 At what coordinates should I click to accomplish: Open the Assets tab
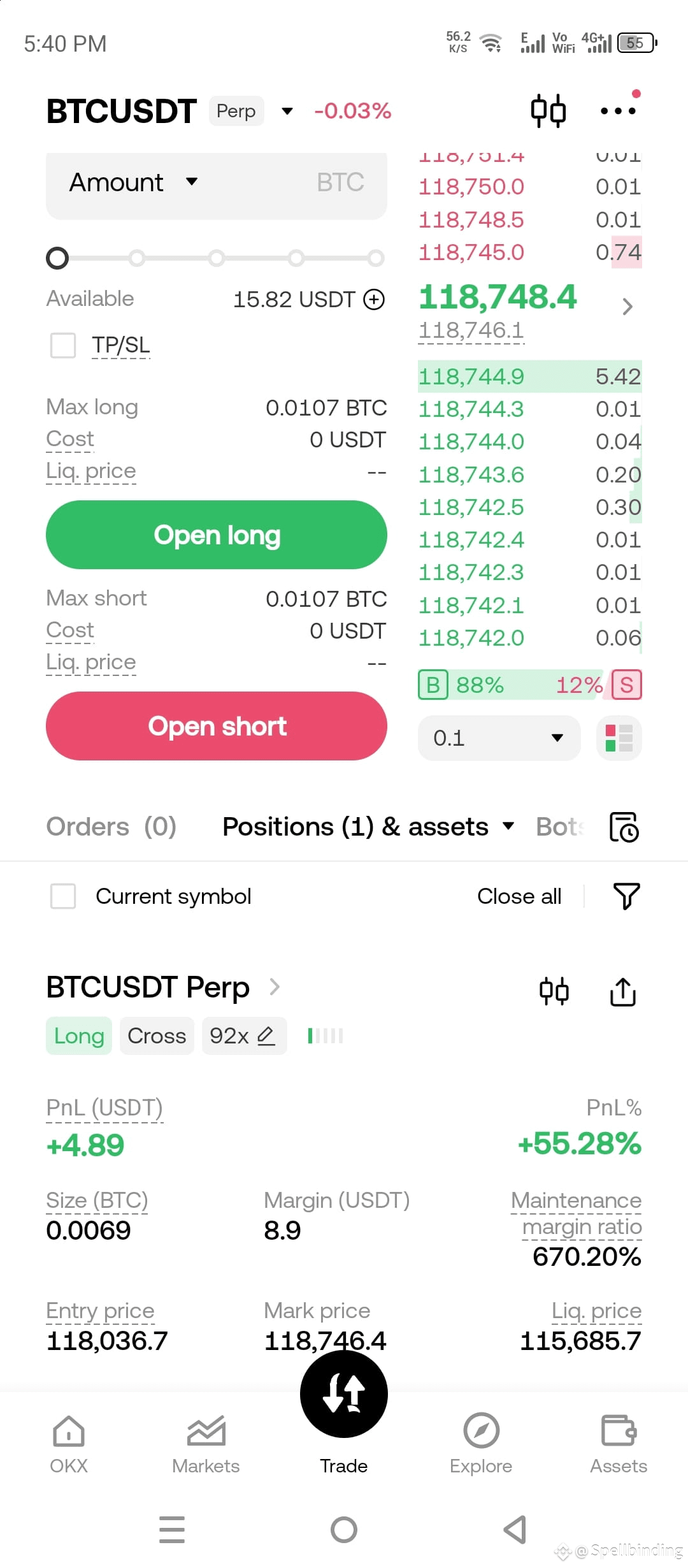click(619, 1445)
